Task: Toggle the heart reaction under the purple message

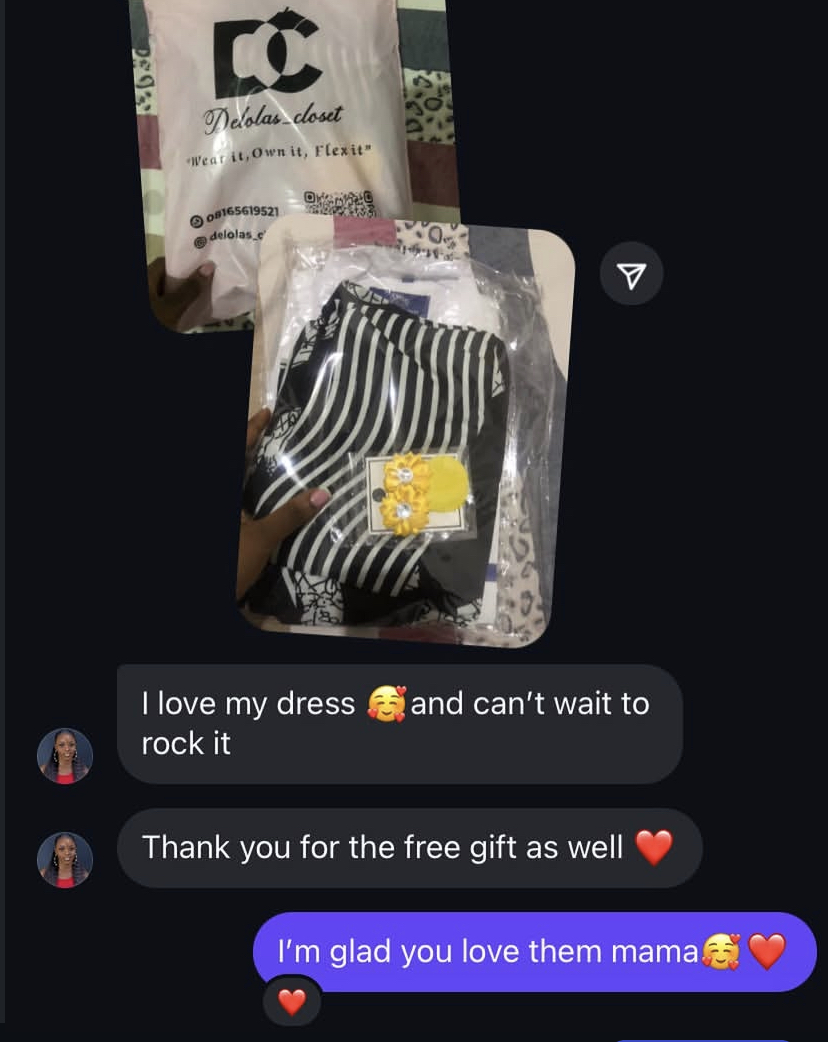Action: point(292,1000)
